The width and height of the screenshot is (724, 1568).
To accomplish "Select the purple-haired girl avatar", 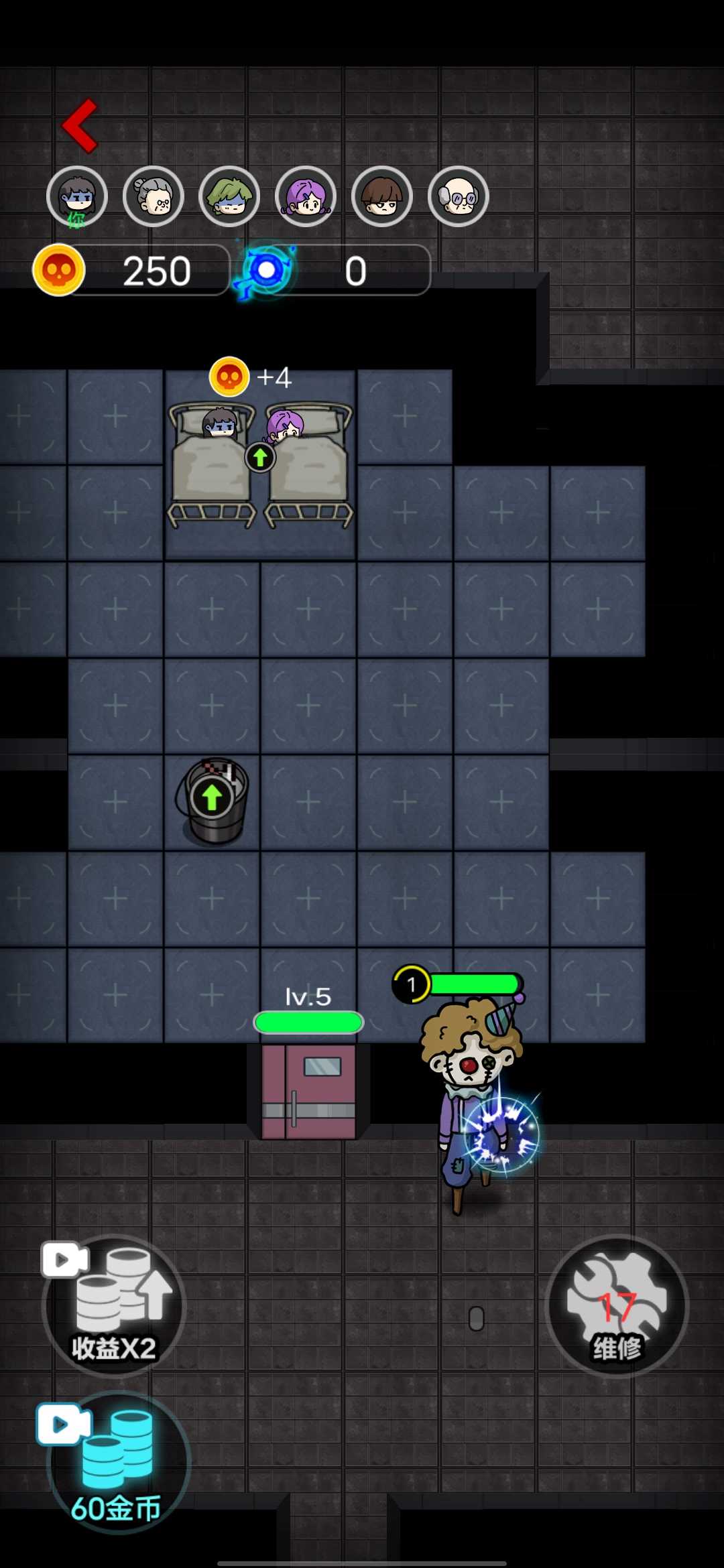I will coord(306,196).
